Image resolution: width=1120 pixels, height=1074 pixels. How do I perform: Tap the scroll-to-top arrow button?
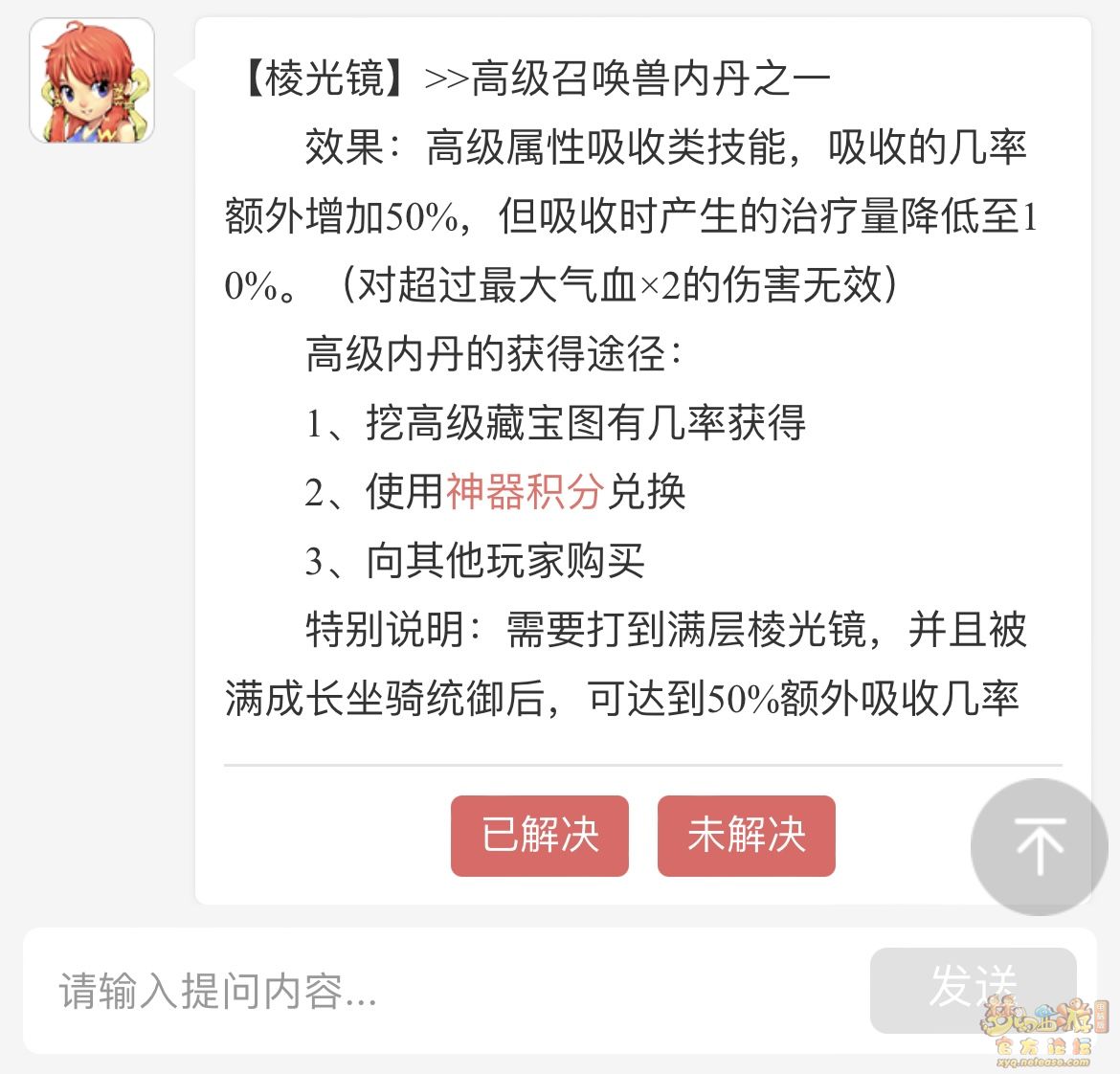(1039, 846)
